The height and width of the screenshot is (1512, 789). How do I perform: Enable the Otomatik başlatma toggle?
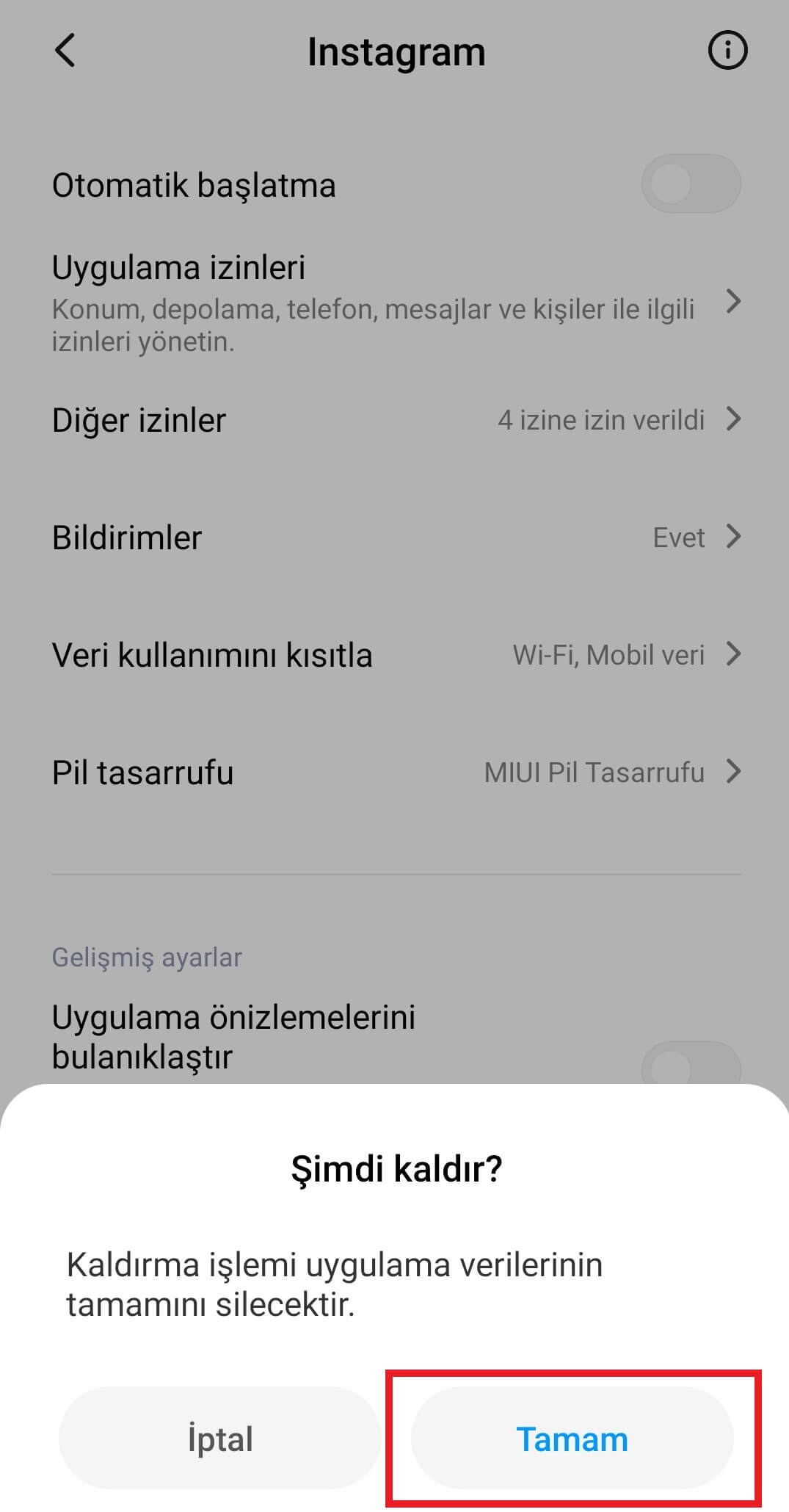point(691,183)
